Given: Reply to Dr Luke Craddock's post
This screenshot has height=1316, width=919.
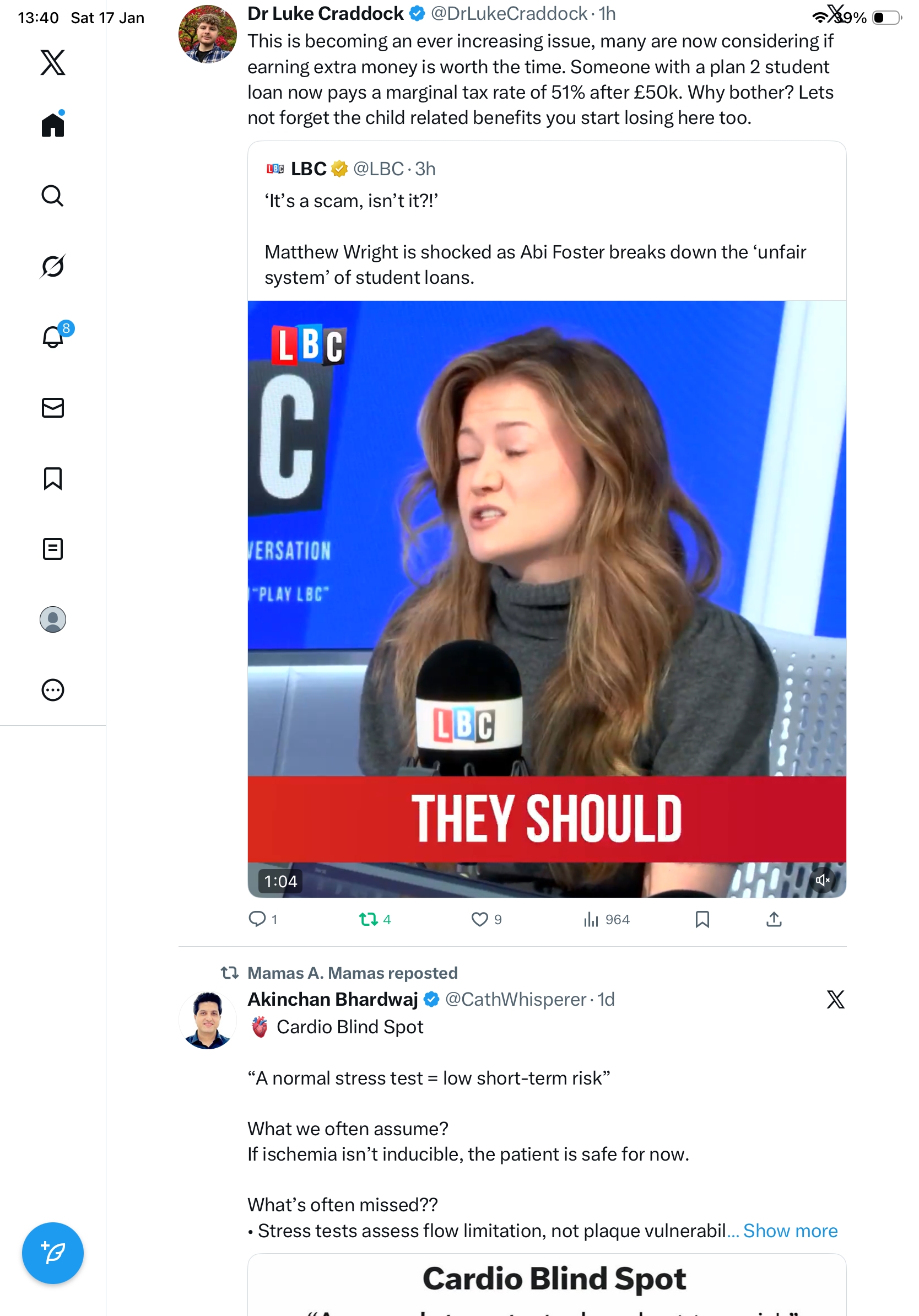Looking at the screenshot, I should click(x=257, y=919).
